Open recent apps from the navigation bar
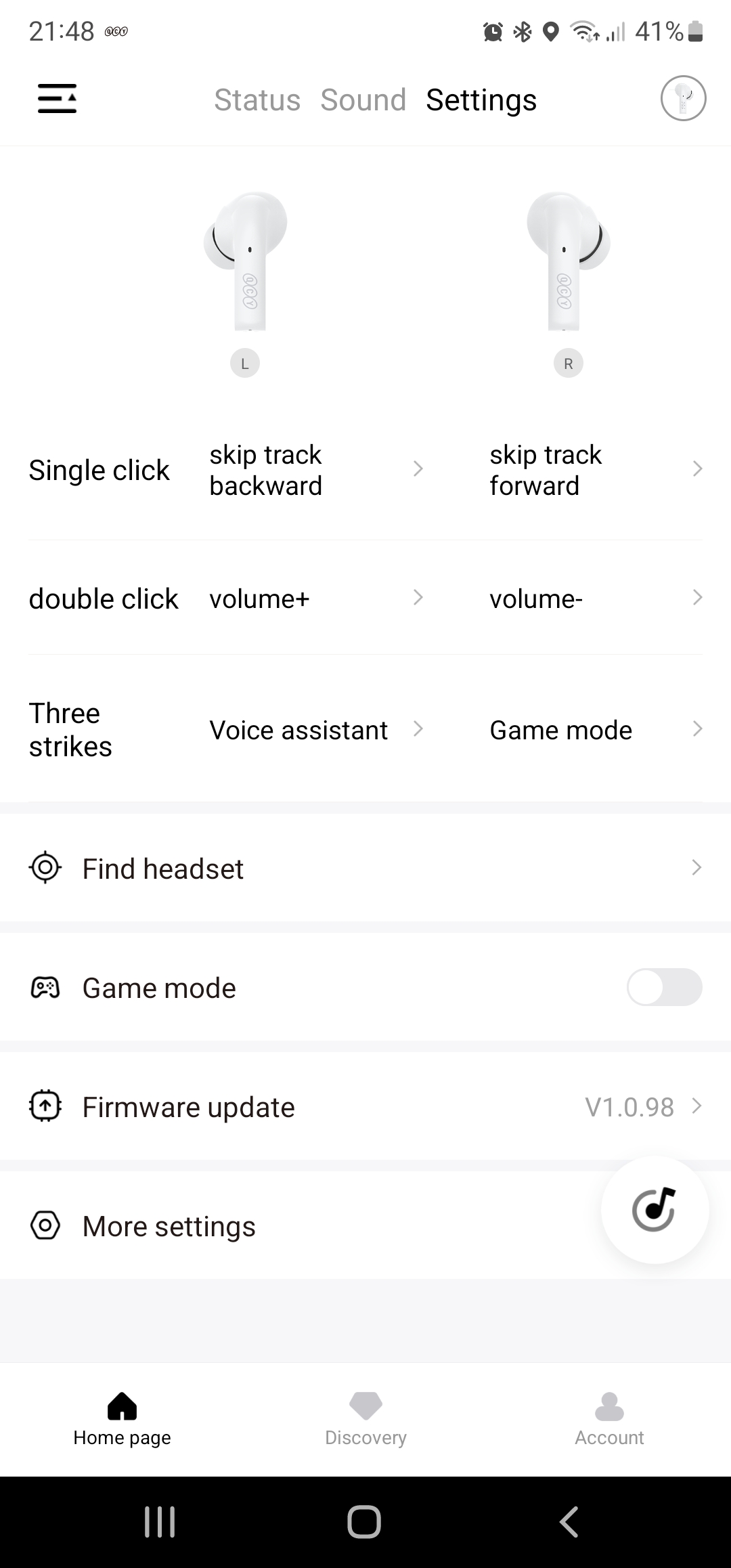 [160, 1522]
